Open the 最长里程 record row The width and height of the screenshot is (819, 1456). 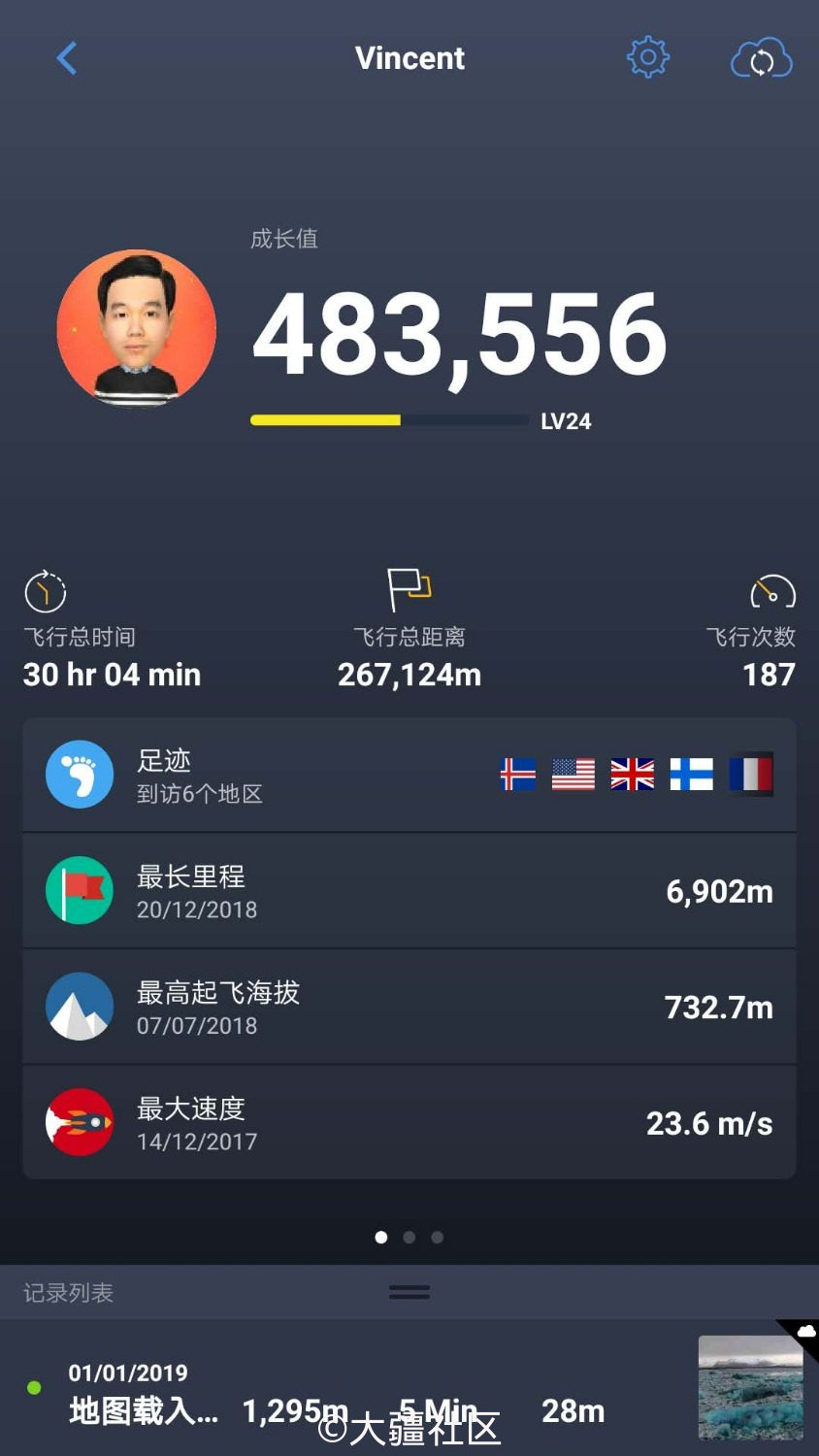click(409, 891)
